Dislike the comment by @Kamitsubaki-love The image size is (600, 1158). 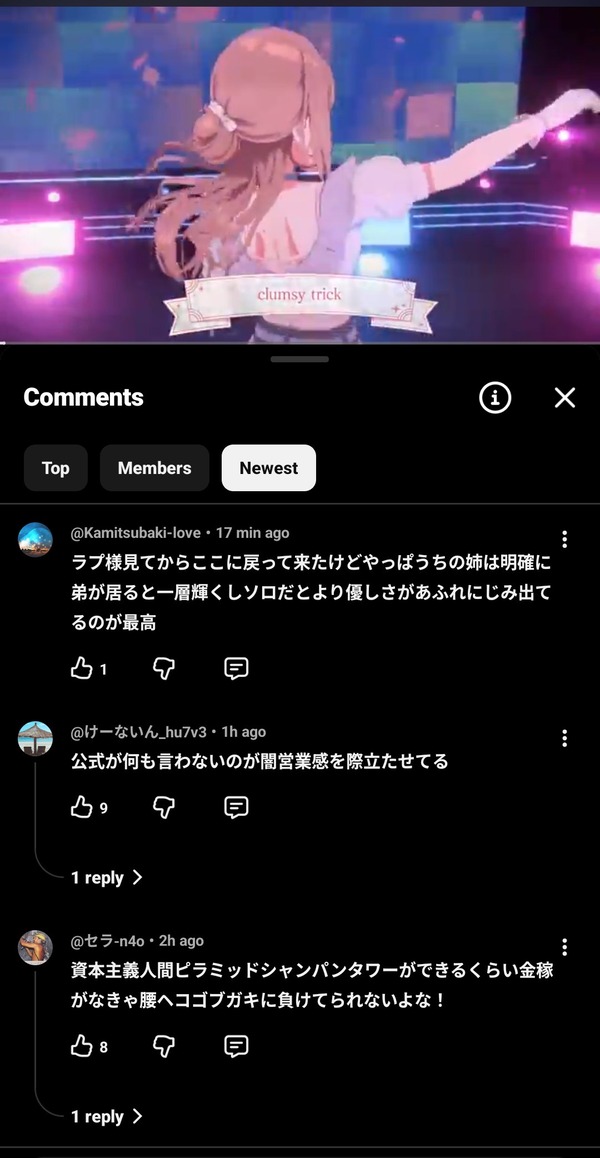(x=163, y=669)
